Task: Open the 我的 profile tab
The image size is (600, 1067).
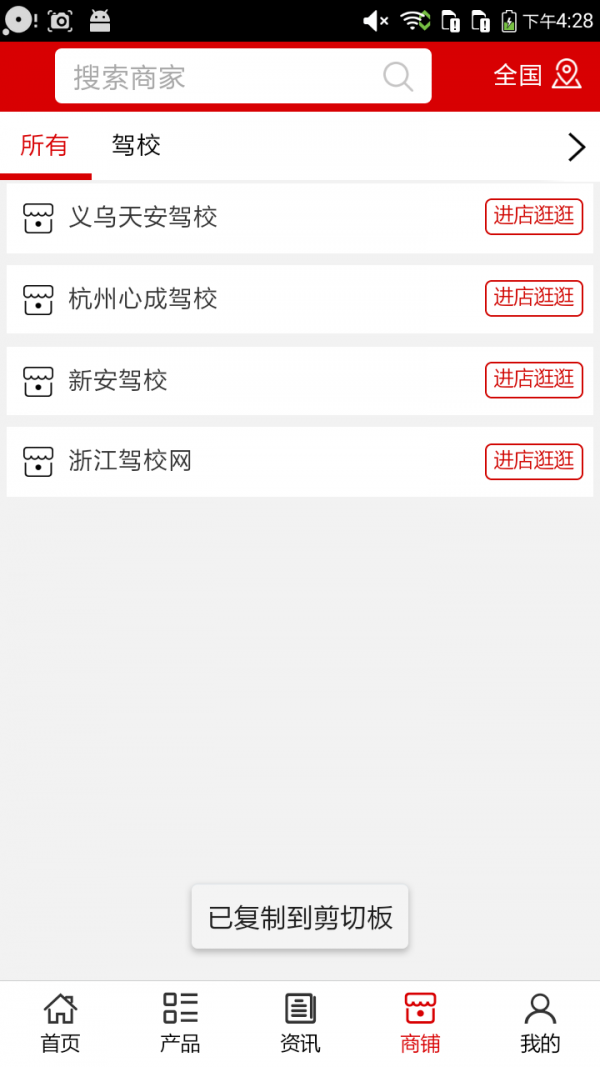Action: 540,1023
